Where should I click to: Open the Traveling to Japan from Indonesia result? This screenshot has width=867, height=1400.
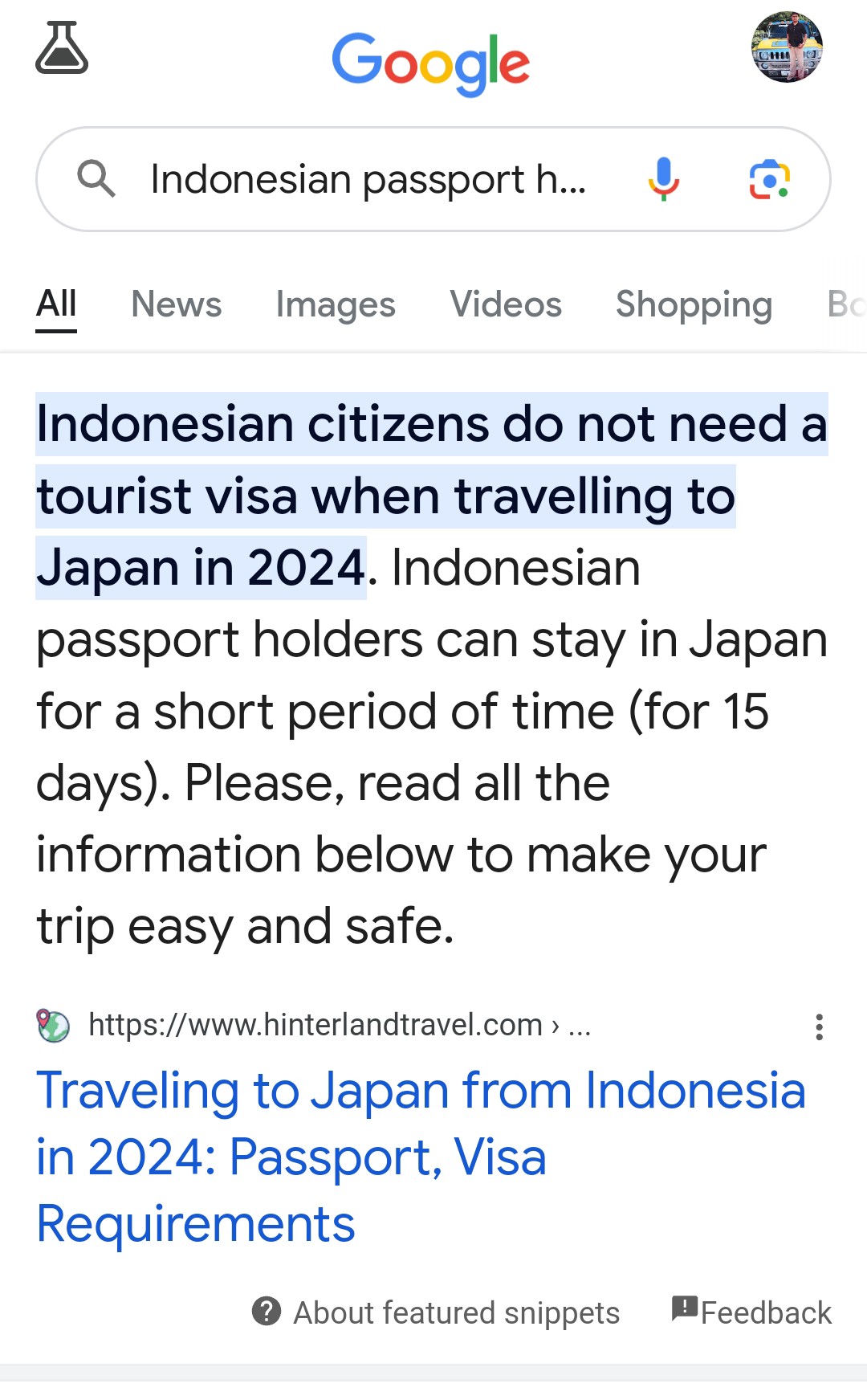coord(421,1157)
